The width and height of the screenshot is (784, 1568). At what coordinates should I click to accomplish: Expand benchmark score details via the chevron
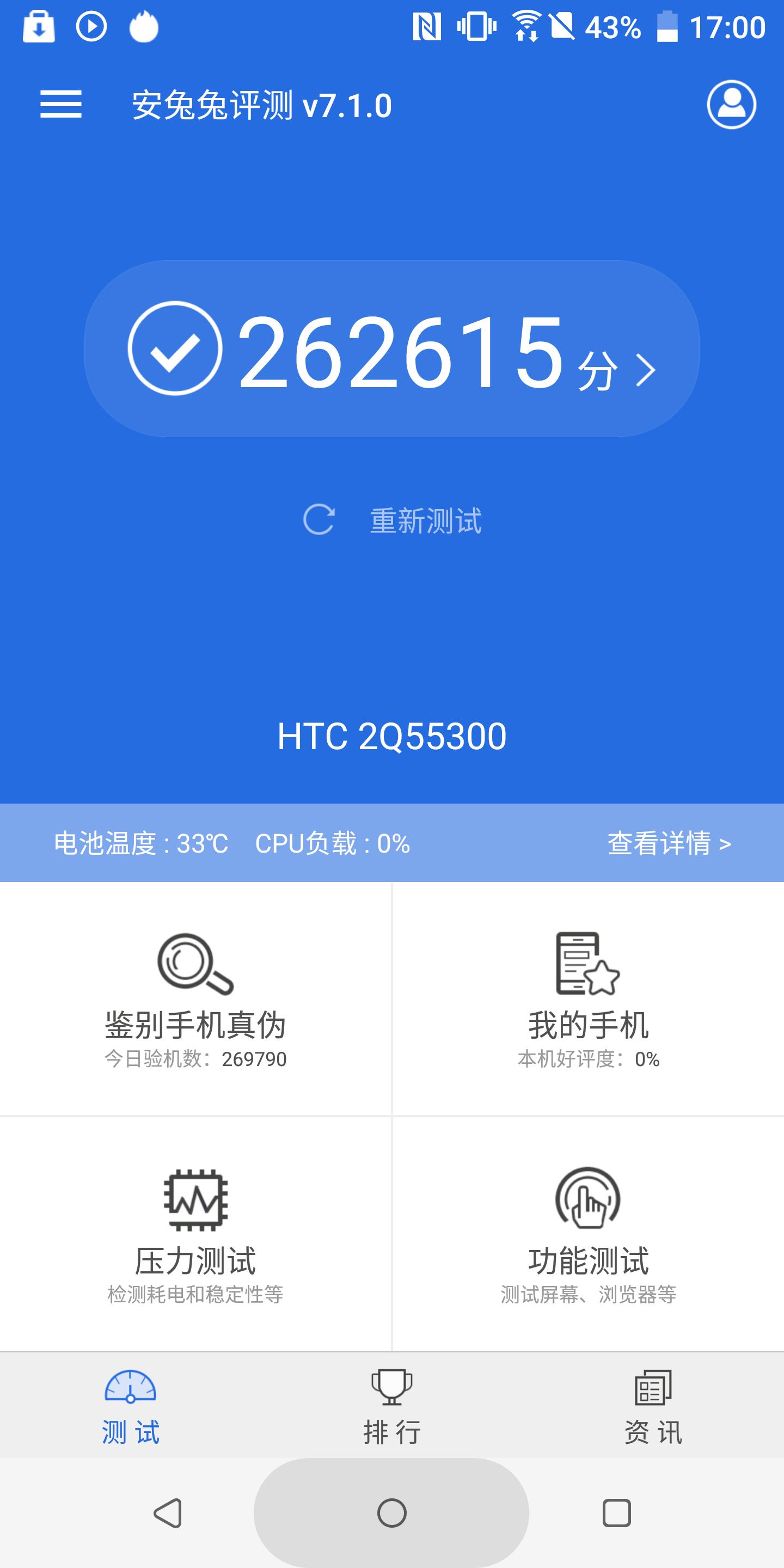point(646,366)
